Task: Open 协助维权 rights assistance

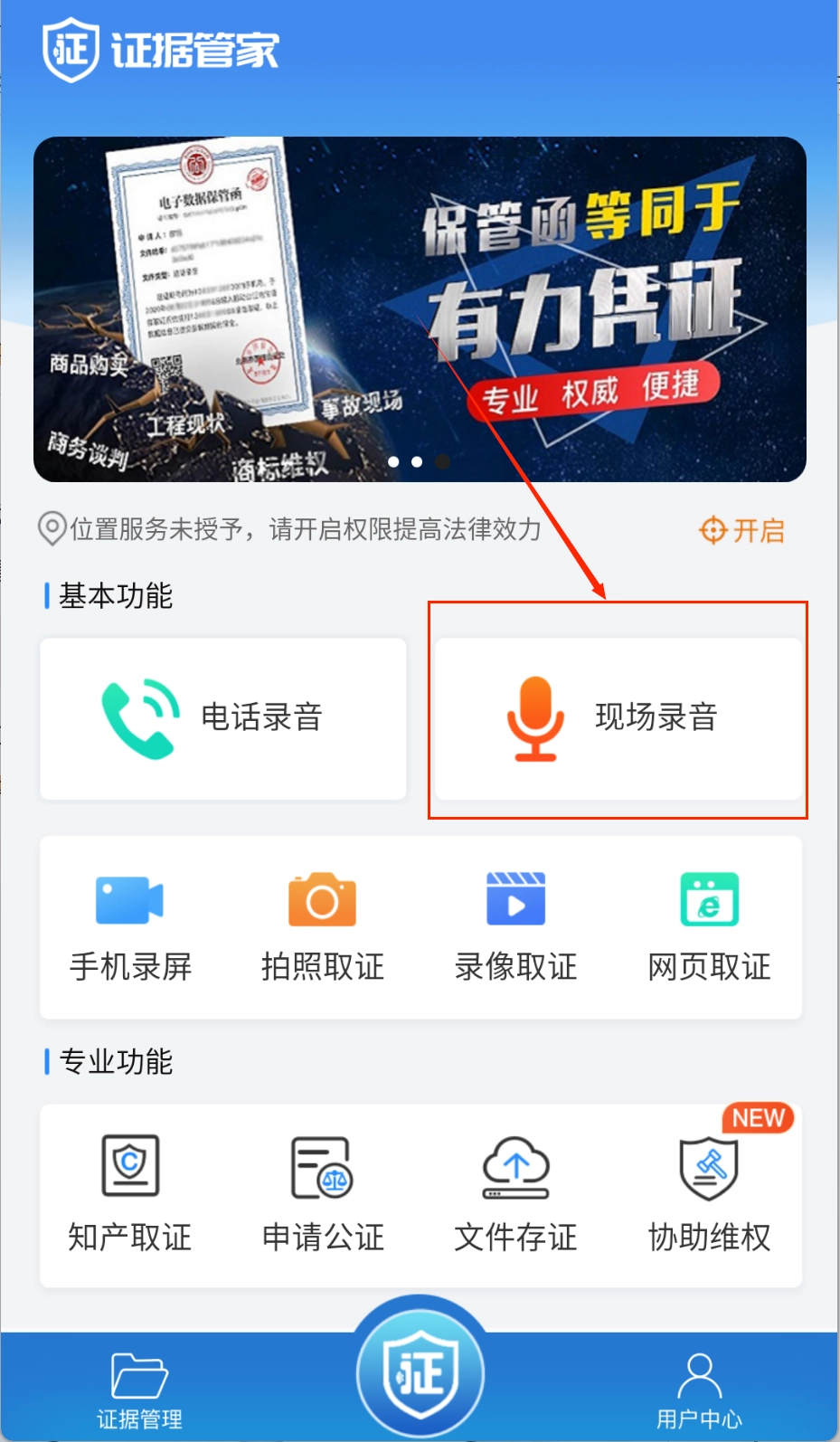Action: tap(709, 1194)
